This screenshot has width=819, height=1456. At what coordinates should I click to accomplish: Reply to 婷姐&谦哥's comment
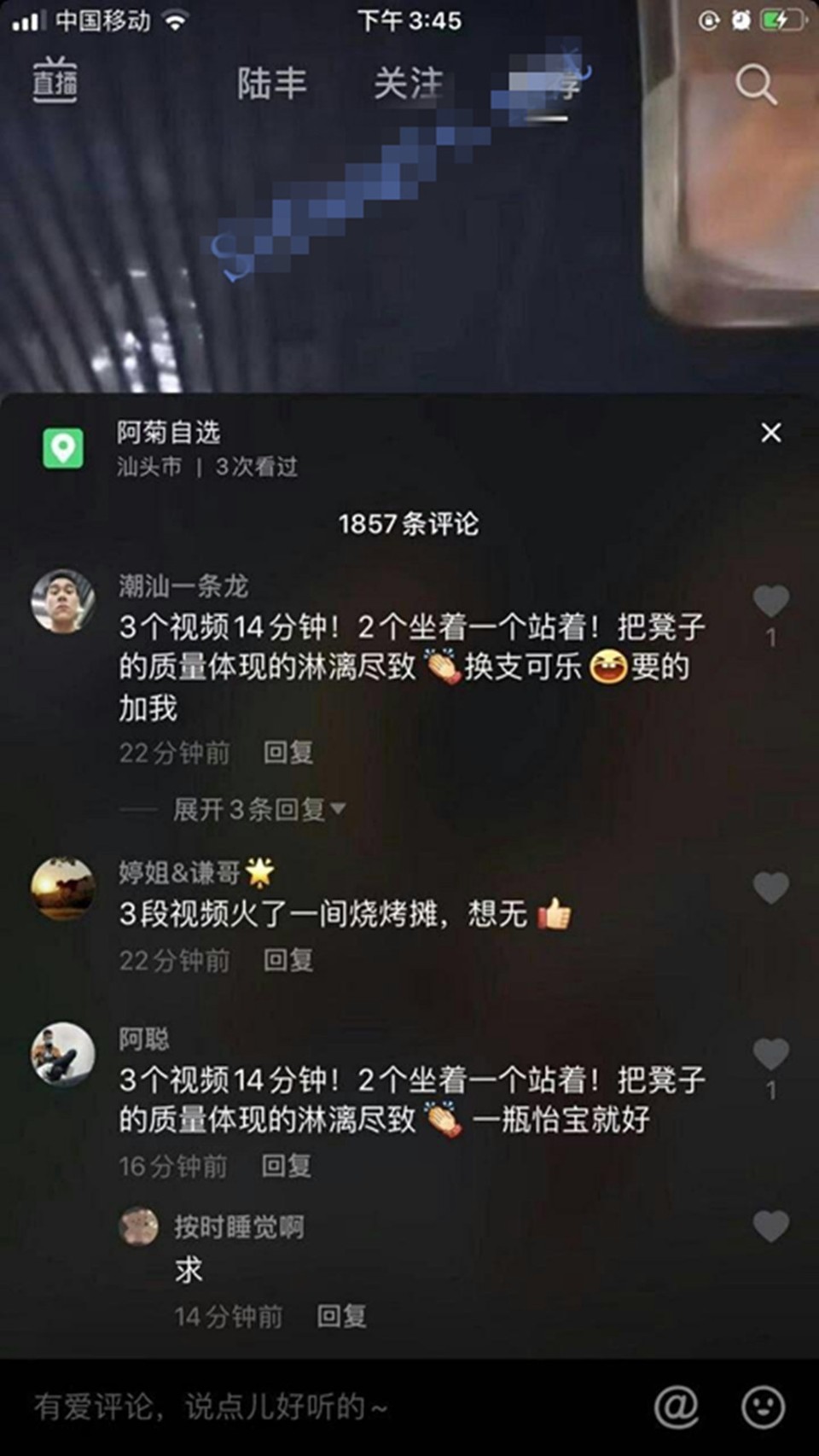coord(288,960)
